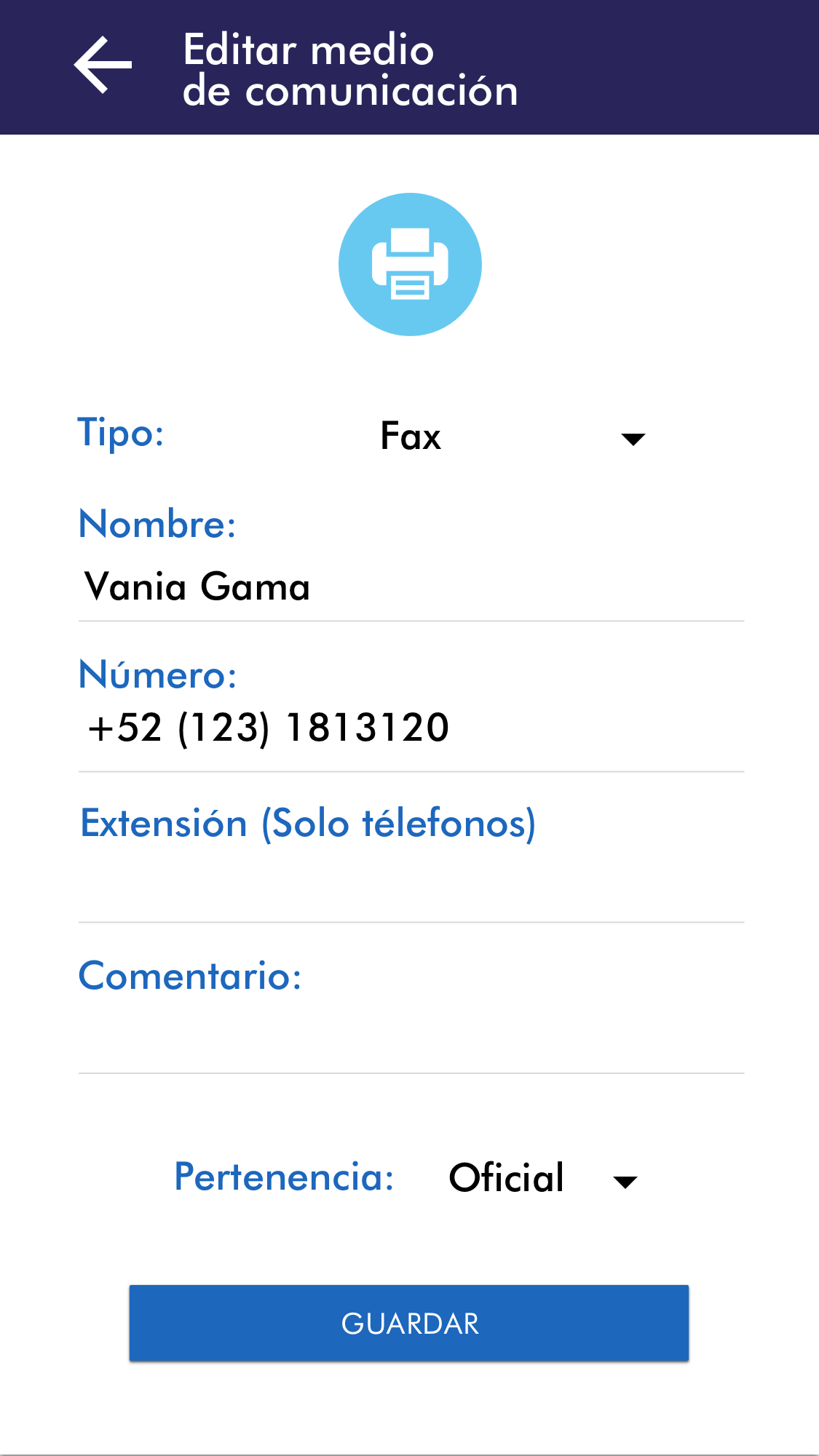Edit the Número field with the phone number
The width and height of the screenshot is (819, 1456).
click(x=410, y=729)
